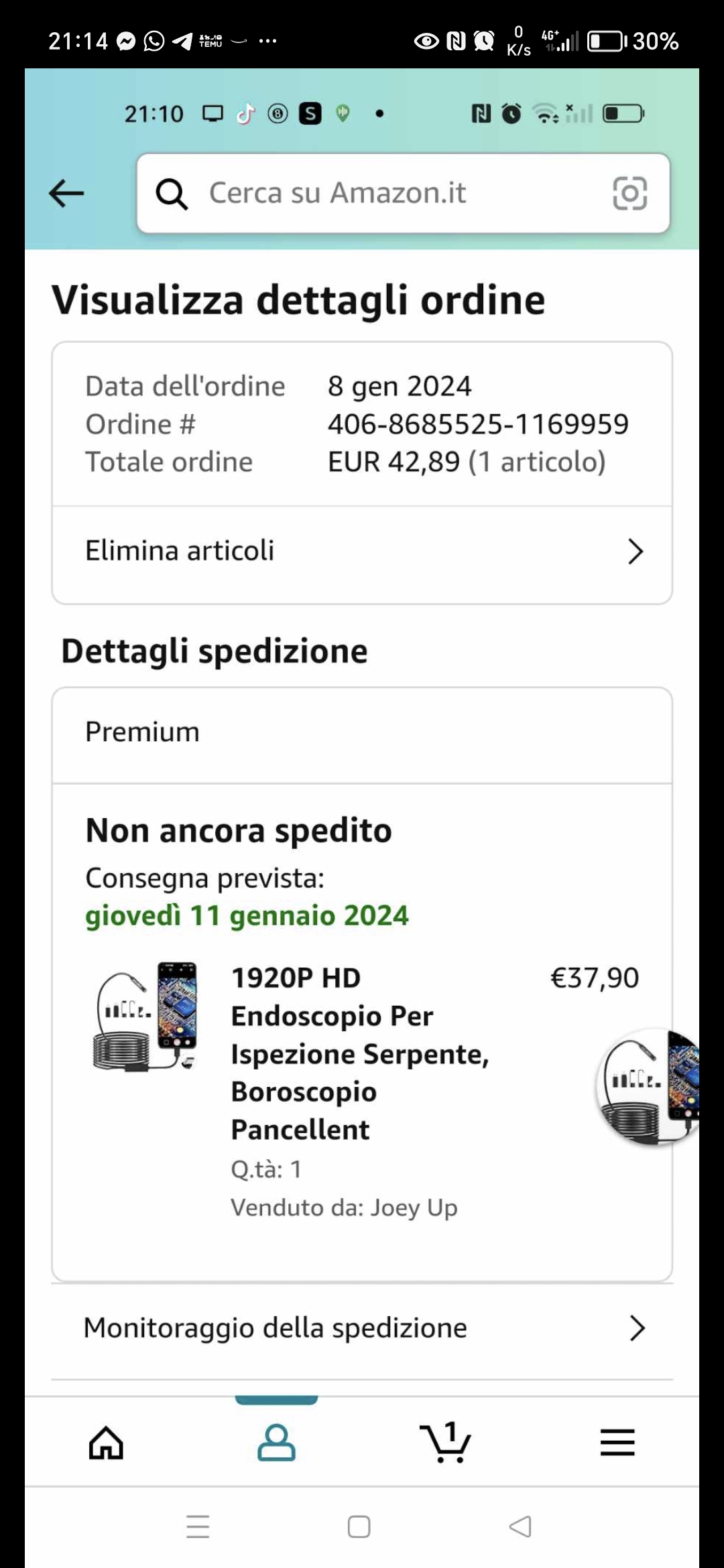Open the hamburger menu tab

pyautogui.click(x=617, y=1442)
